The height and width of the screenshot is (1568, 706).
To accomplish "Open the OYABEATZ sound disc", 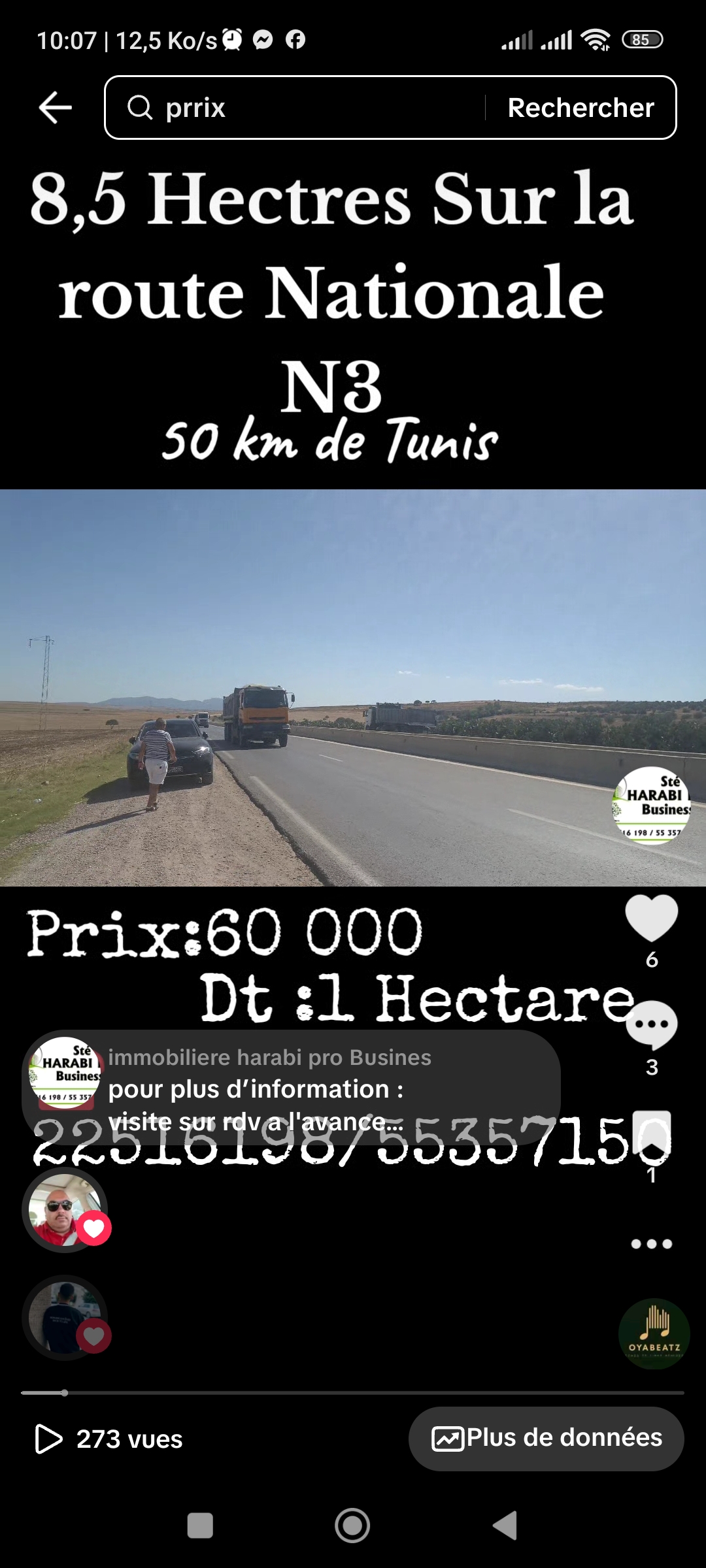I will 654,1333.
